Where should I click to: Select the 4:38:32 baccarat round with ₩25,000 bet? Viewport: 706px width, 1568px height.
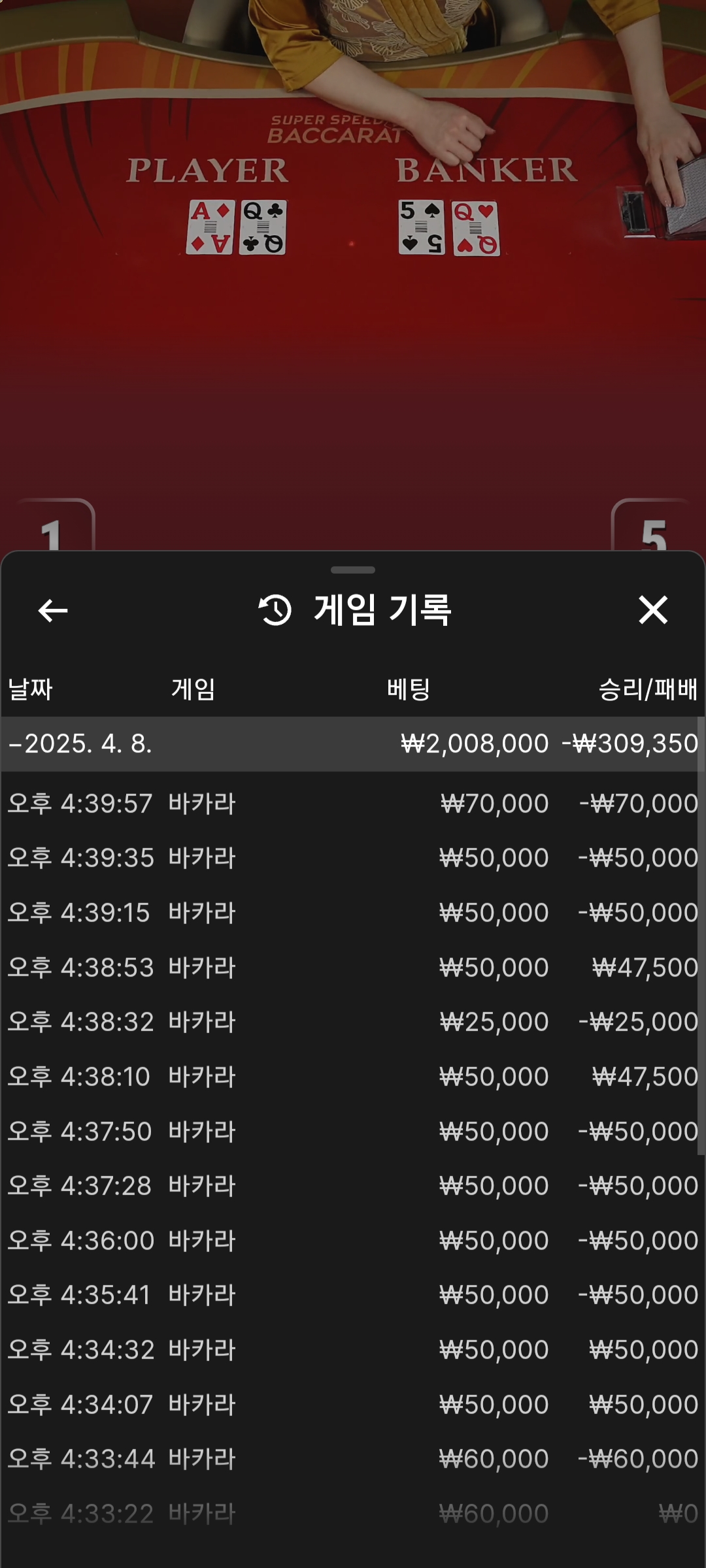pyautogui.click(x=353, y=1022)
